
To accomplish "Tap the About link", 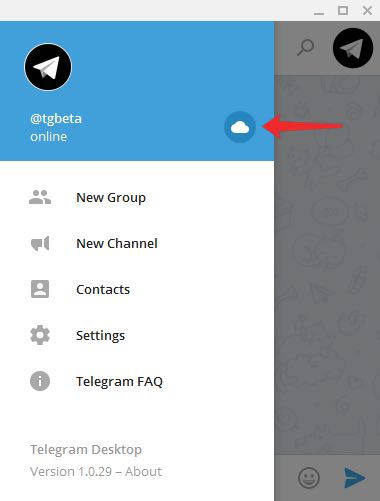I will pos(144,472).
